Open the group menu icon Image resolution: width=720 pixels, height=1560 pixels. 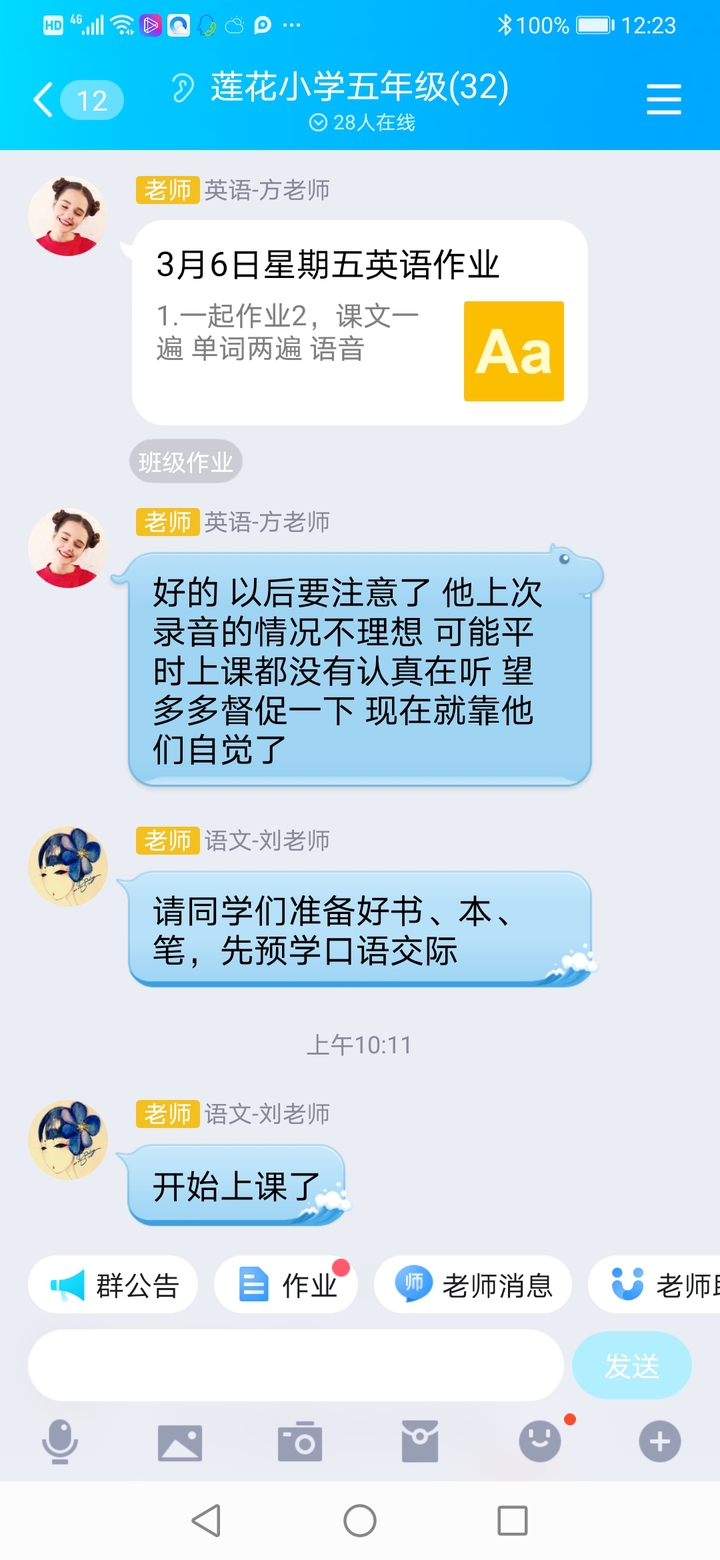click(x=664, y=100)
